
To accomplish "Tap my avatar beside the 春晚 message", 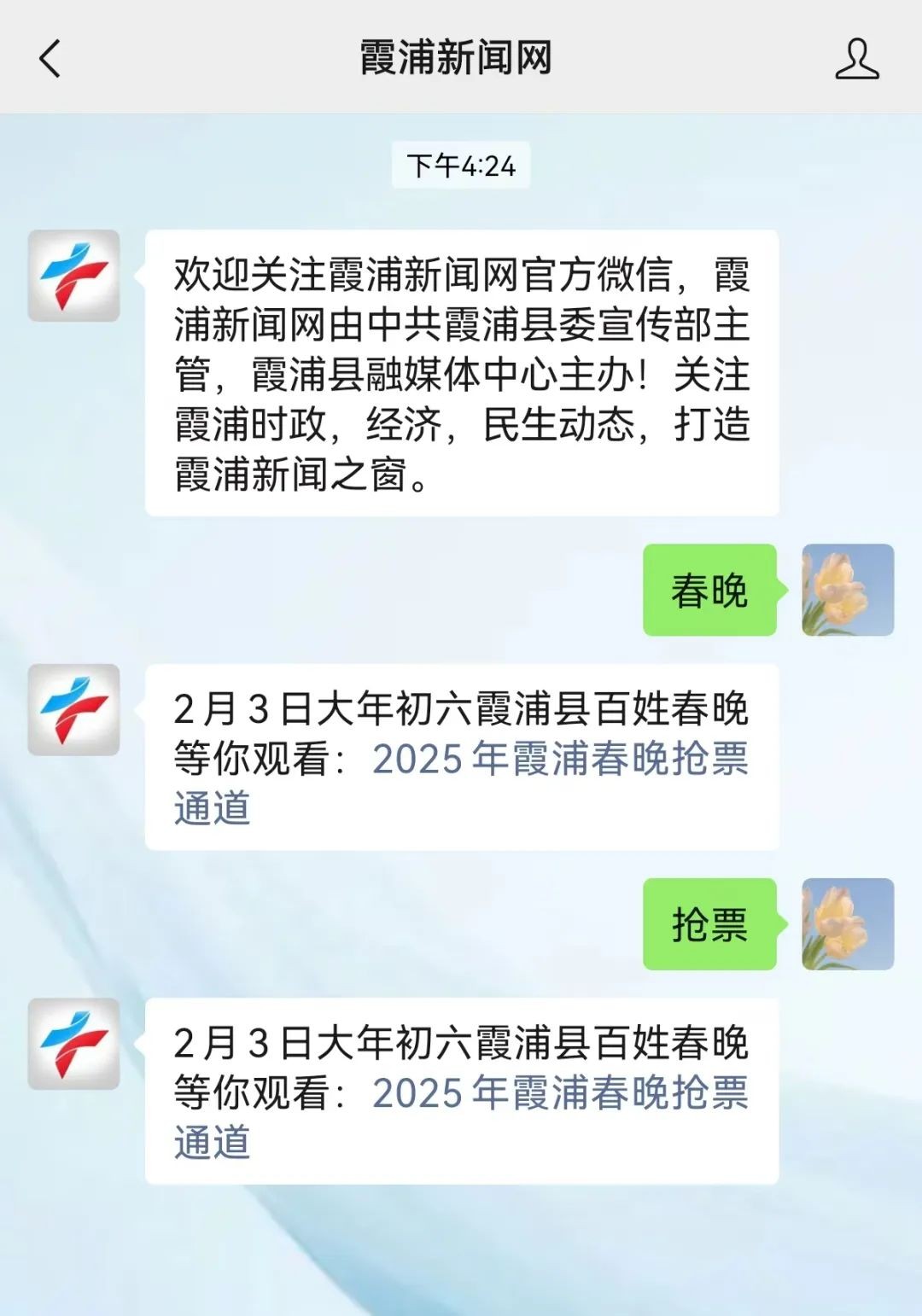I will [847, 590].
